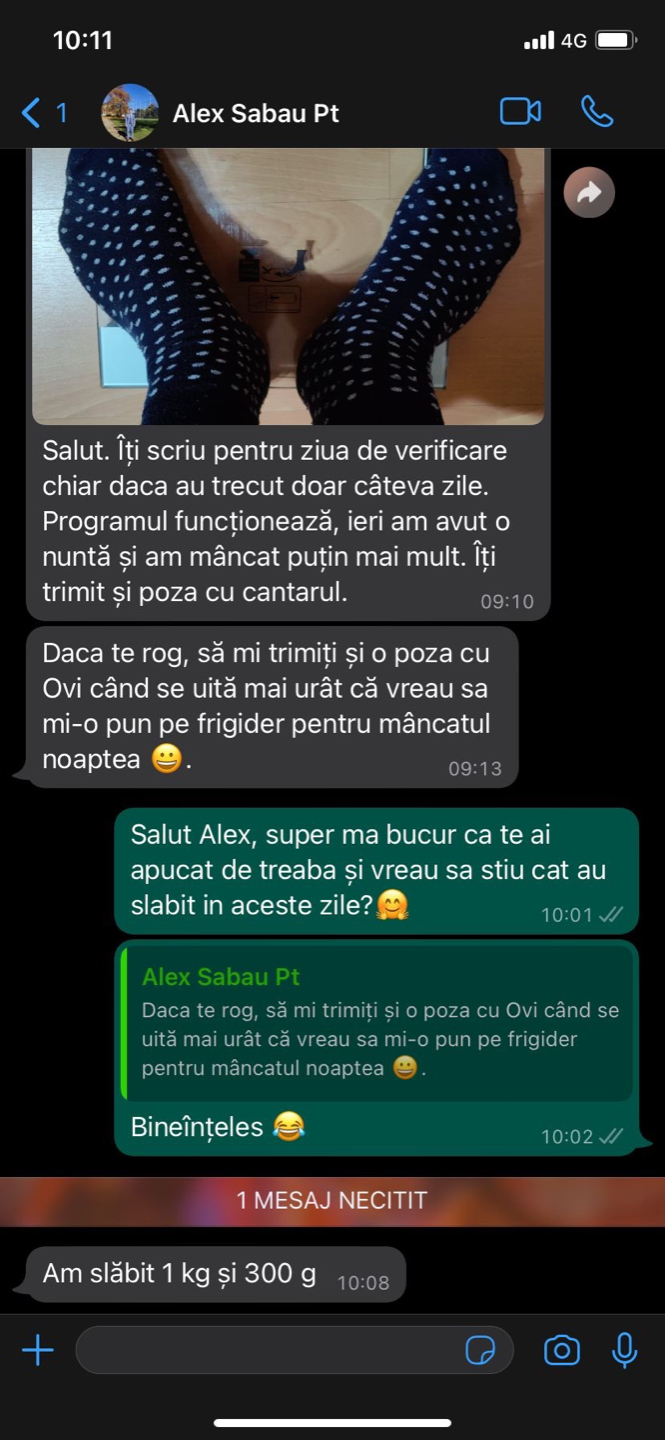Start a voice call with Alex

[597, 112]
